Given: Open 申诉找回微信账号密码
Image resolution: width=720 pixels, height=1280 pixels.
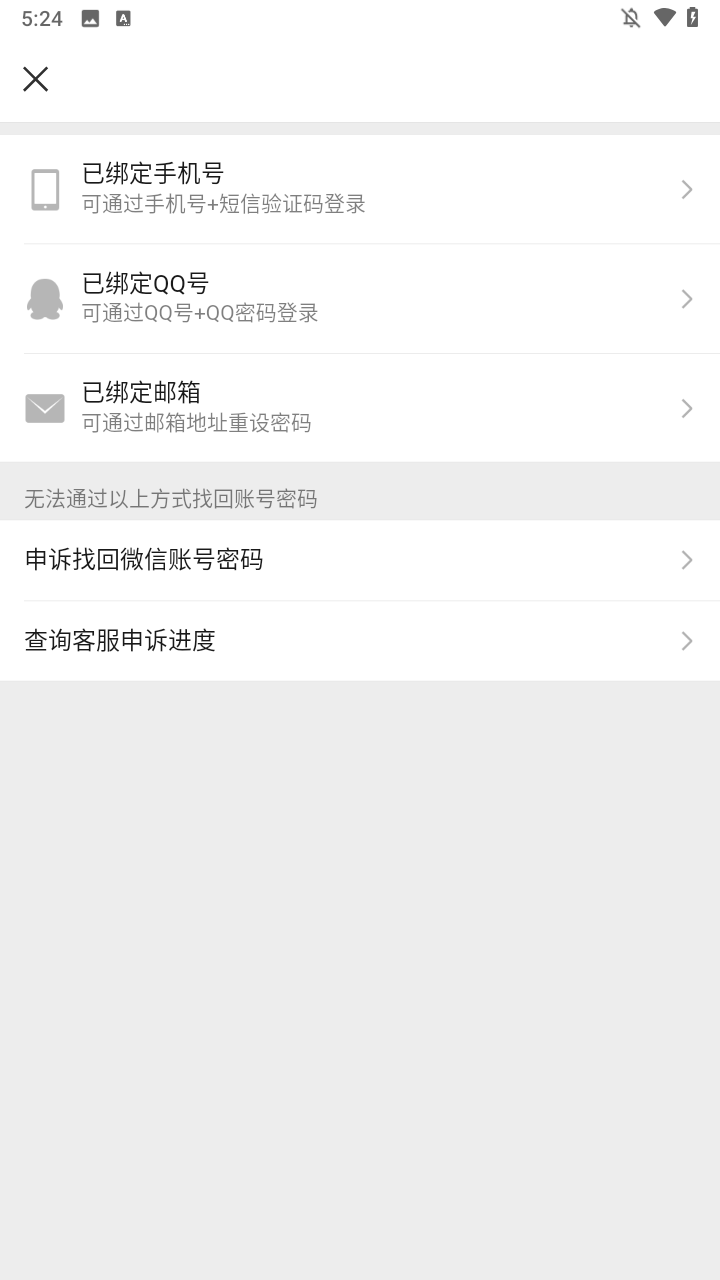Looking at the screenshot, I should tap(360, 560).
